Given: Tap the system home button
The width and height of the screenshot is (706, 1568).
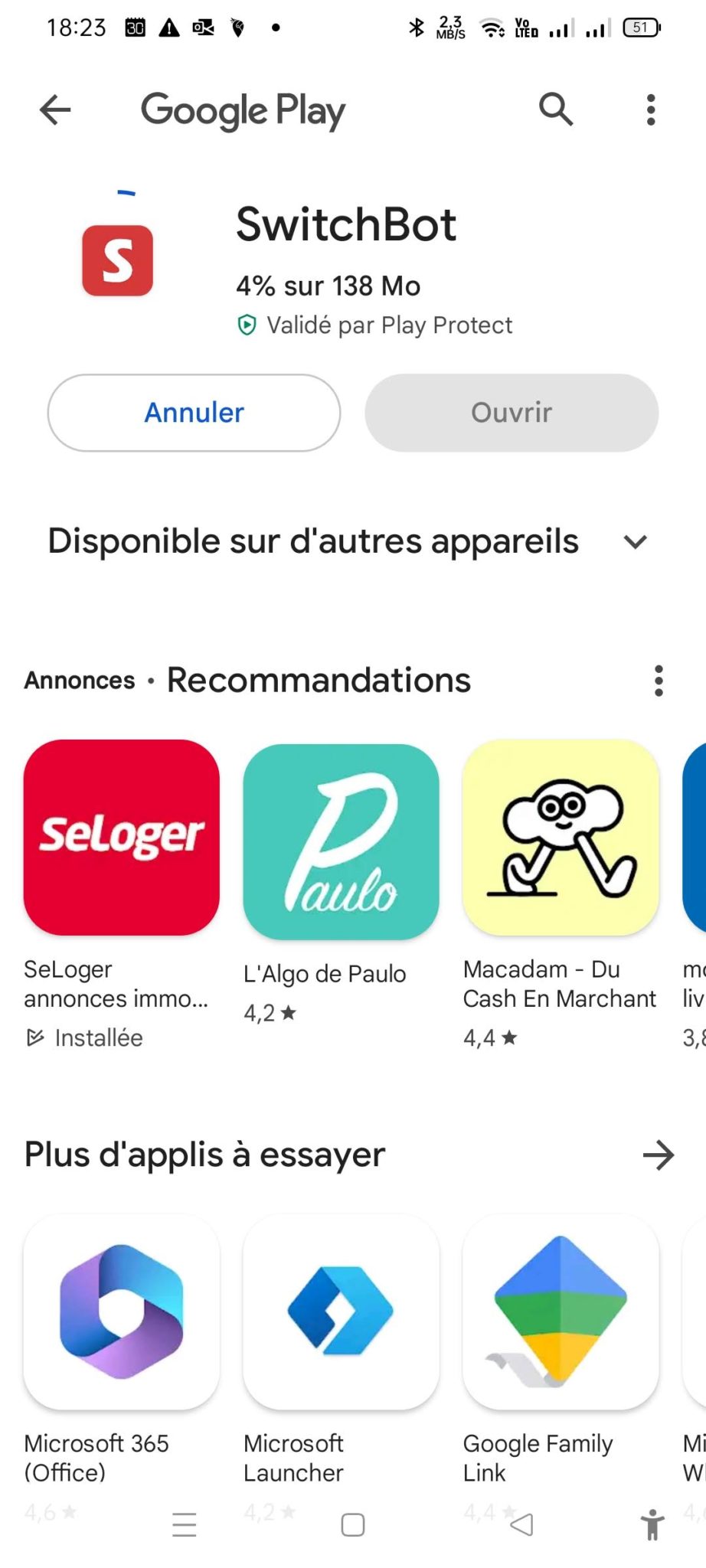Looking at the screenshot, I should [353, 1525].
